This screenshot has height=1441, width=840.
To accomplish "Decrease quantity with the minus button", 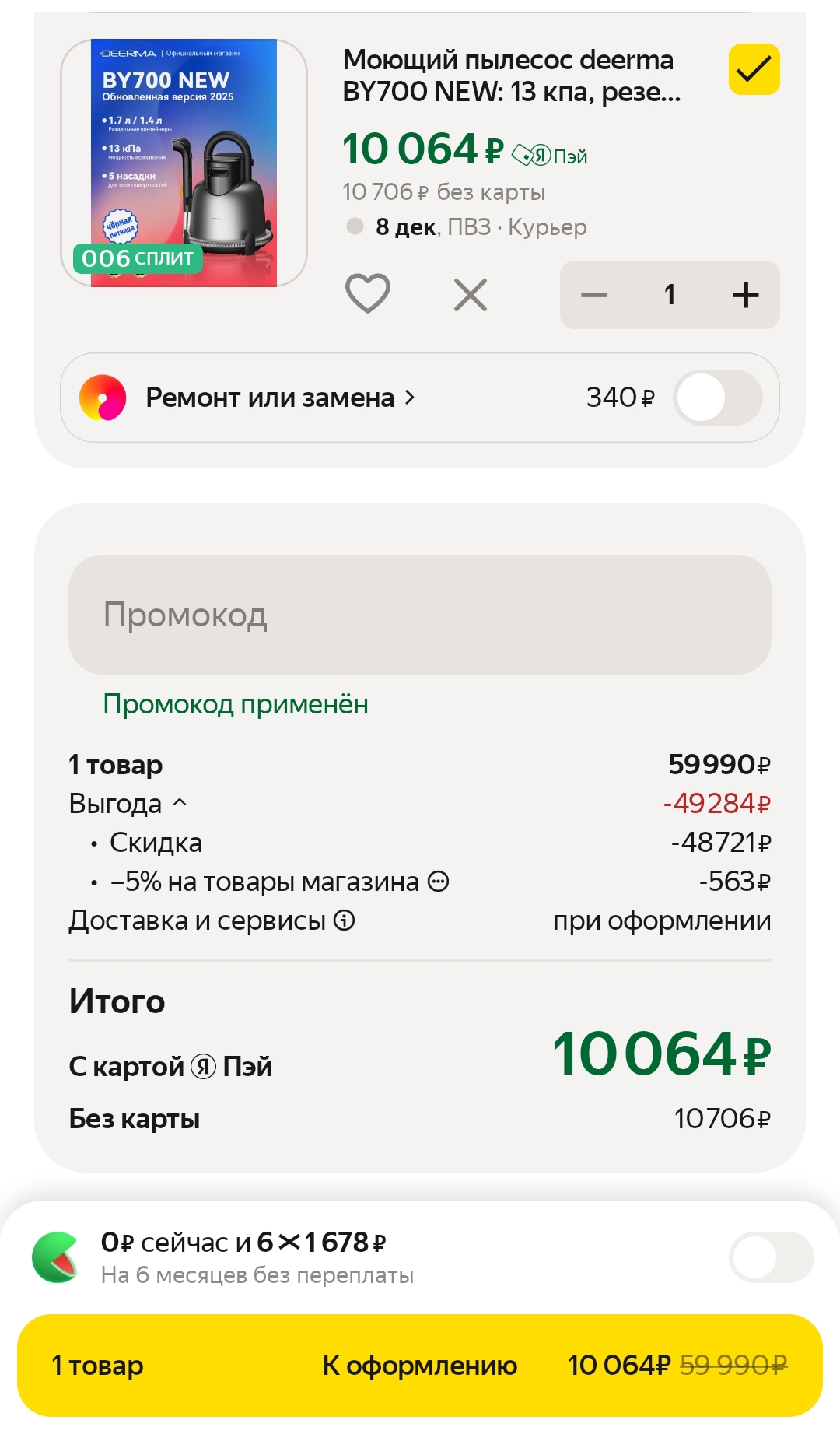I will 593,294.
